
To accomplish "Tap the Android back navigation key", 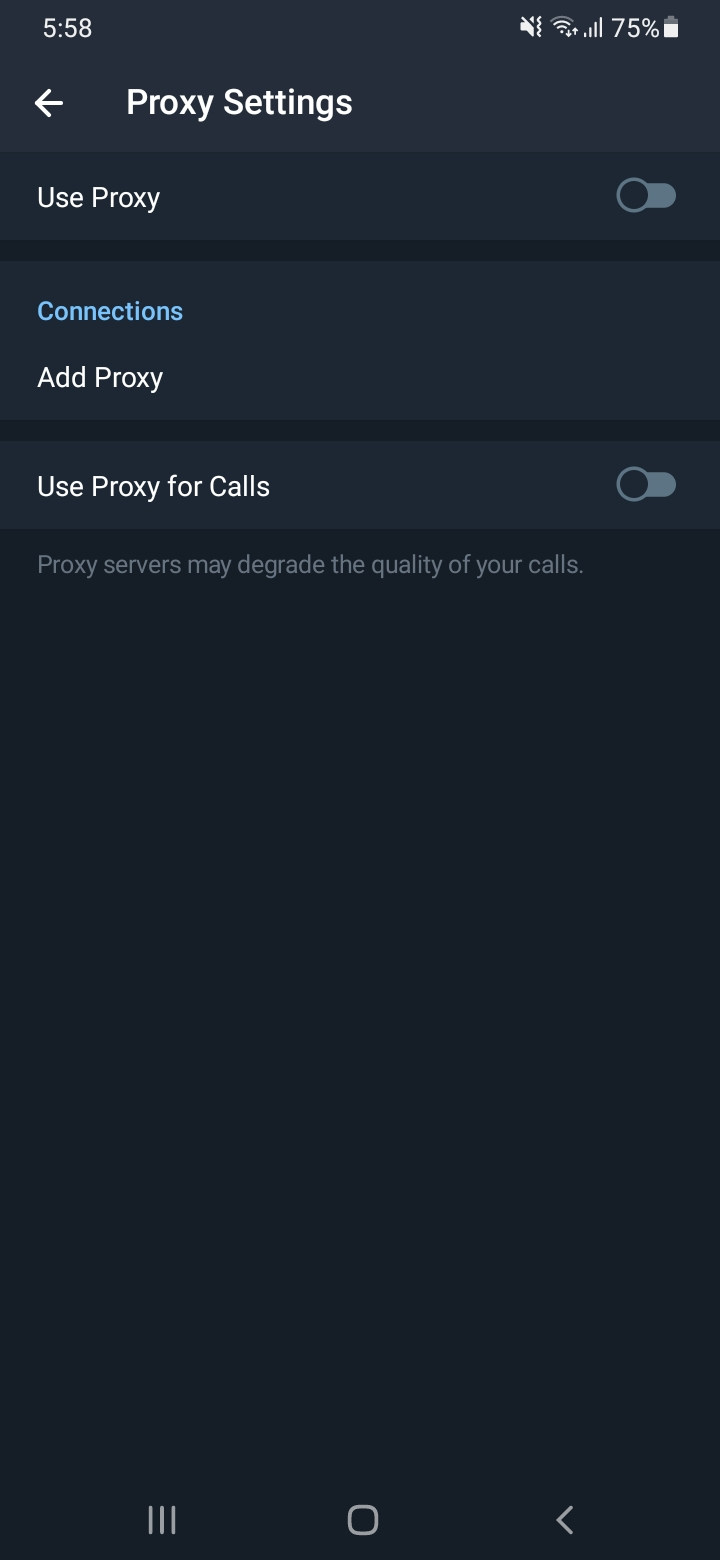I will (x=563, y=1519).
